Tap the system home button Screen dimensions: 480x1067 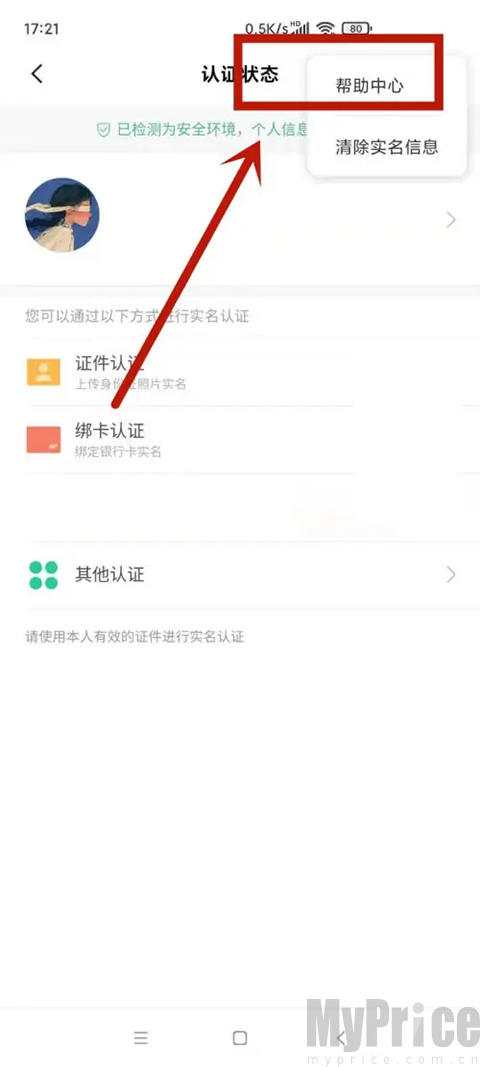[x=240, y=1038]
